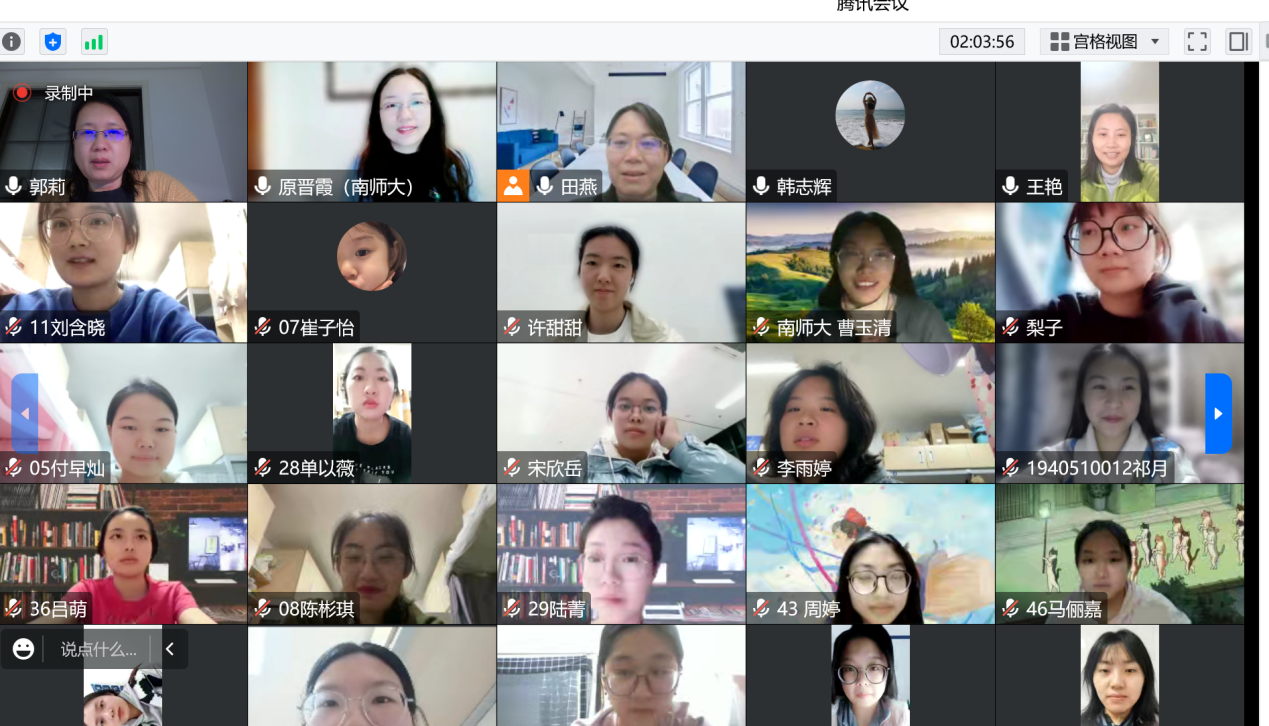Select 43 周婷's video tile
This screenshot has width=1269, height=726.
tap(870, 554)
